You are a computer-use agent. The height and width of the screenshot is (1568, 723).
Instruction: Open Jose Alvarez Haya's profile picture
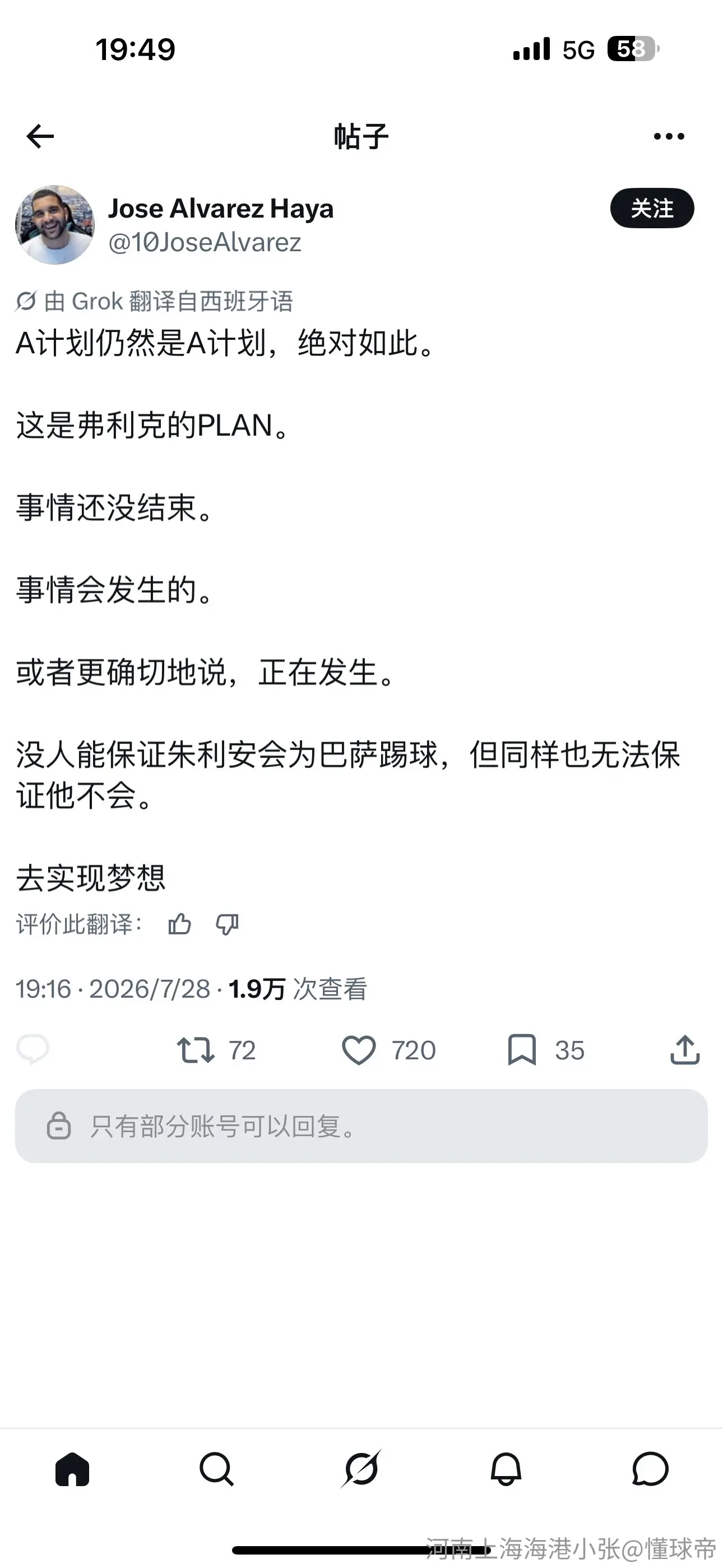click(x=55, y=225)
